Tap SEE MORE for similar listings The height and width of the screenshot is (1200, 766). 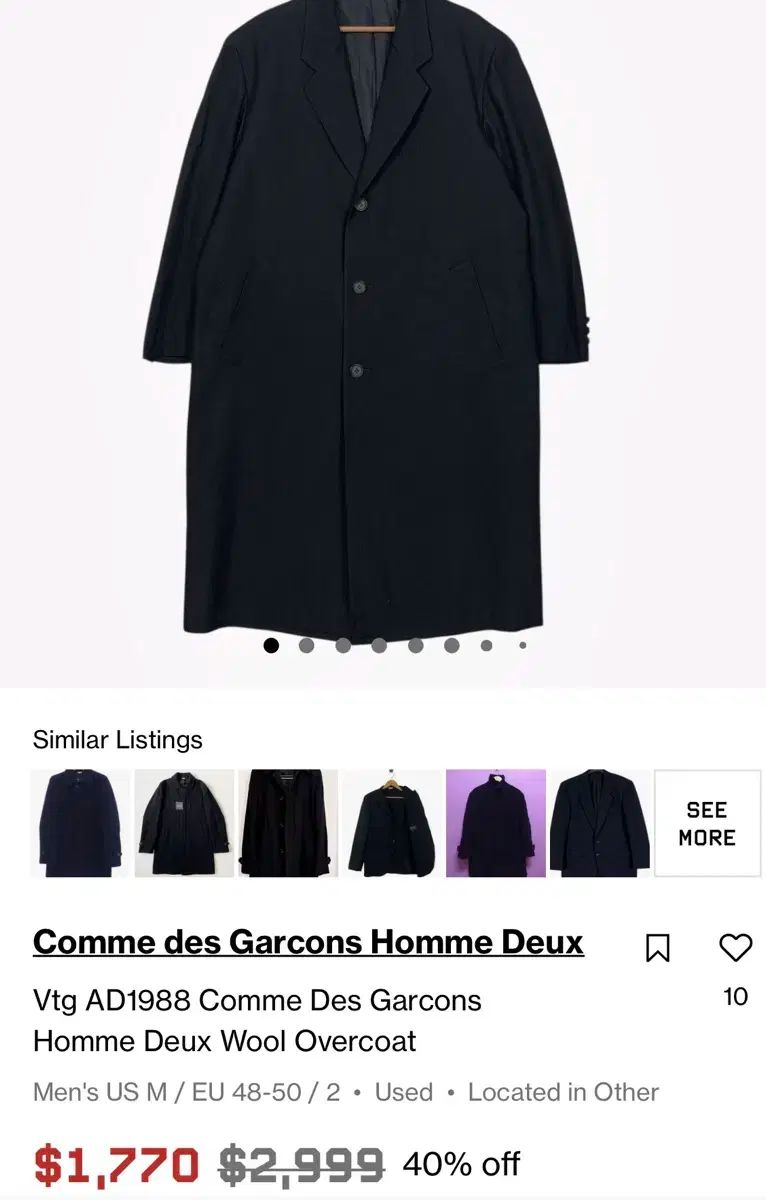707,823
